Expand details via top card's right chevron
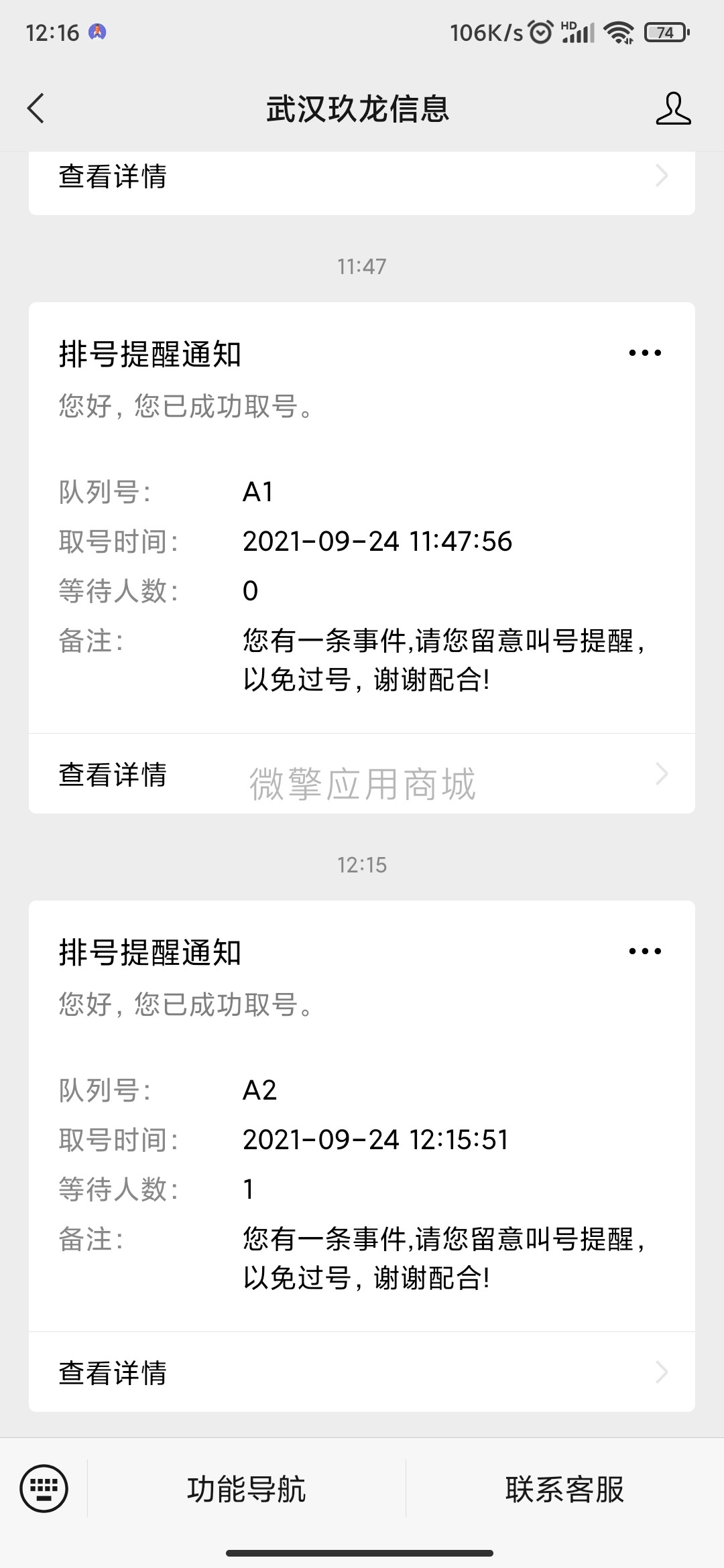Screen dimensions: 724x1568 [662, 176]
